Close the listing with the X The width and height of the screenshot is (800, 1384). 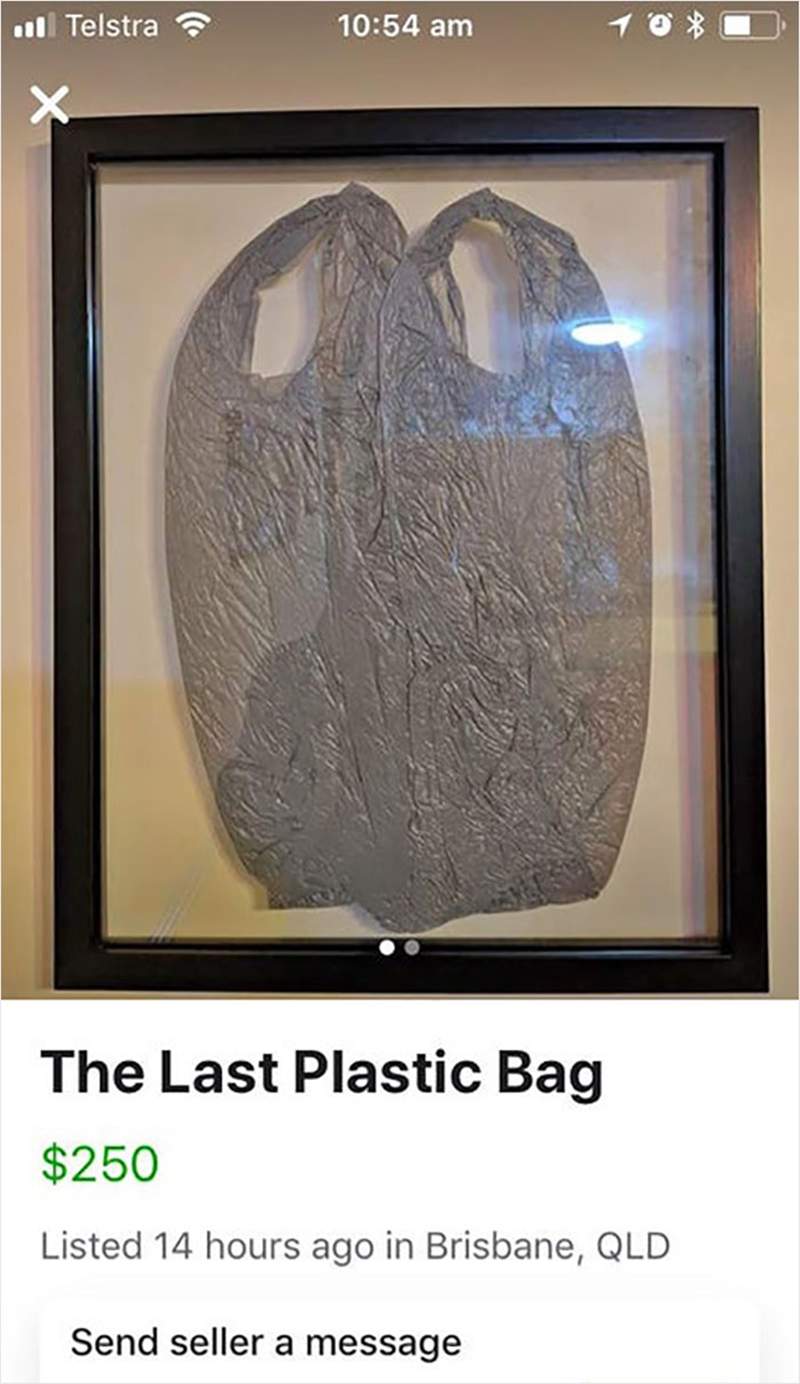49,104
